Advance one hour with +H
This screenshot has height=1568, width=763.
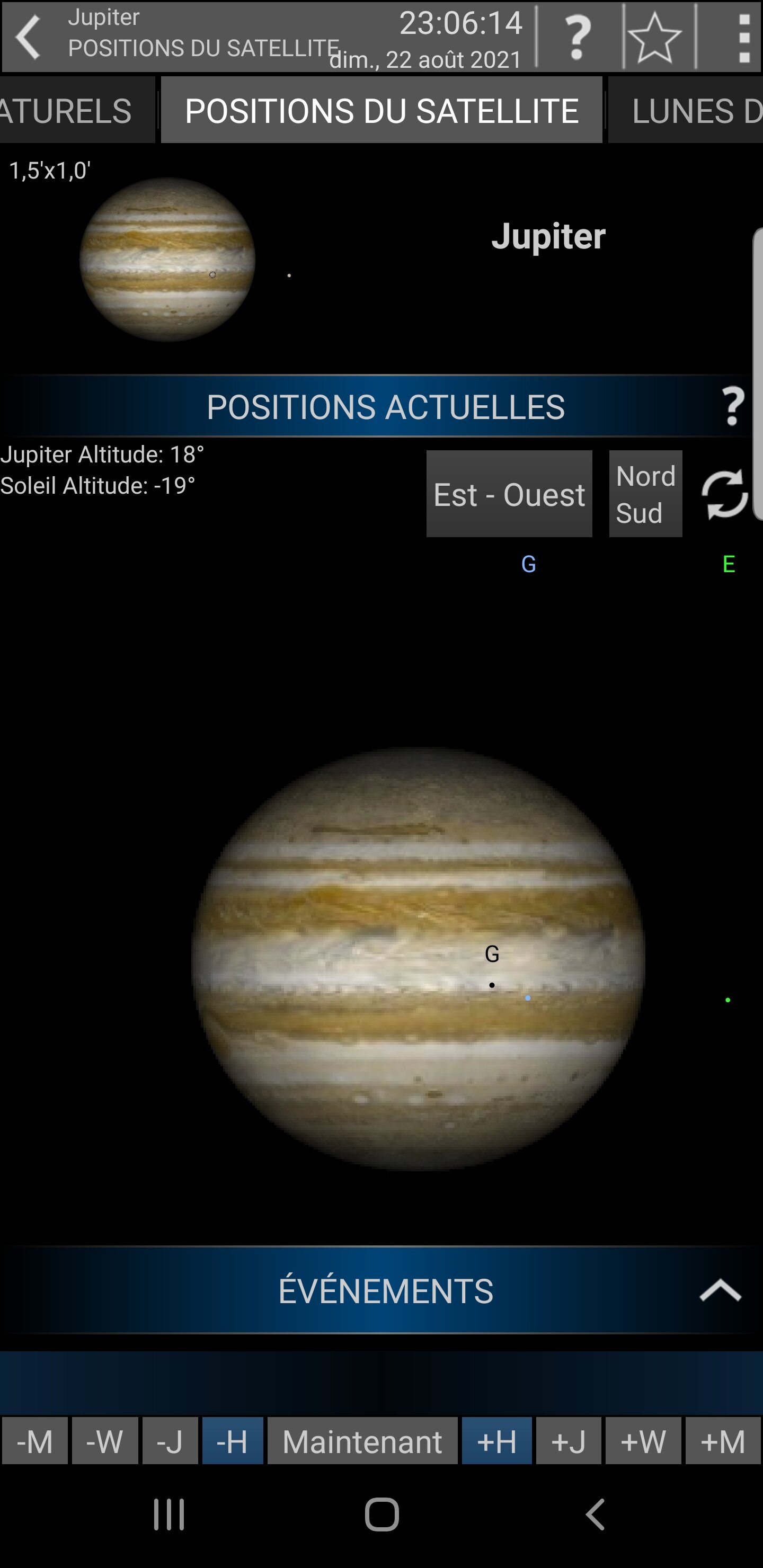pos(497,1441)
